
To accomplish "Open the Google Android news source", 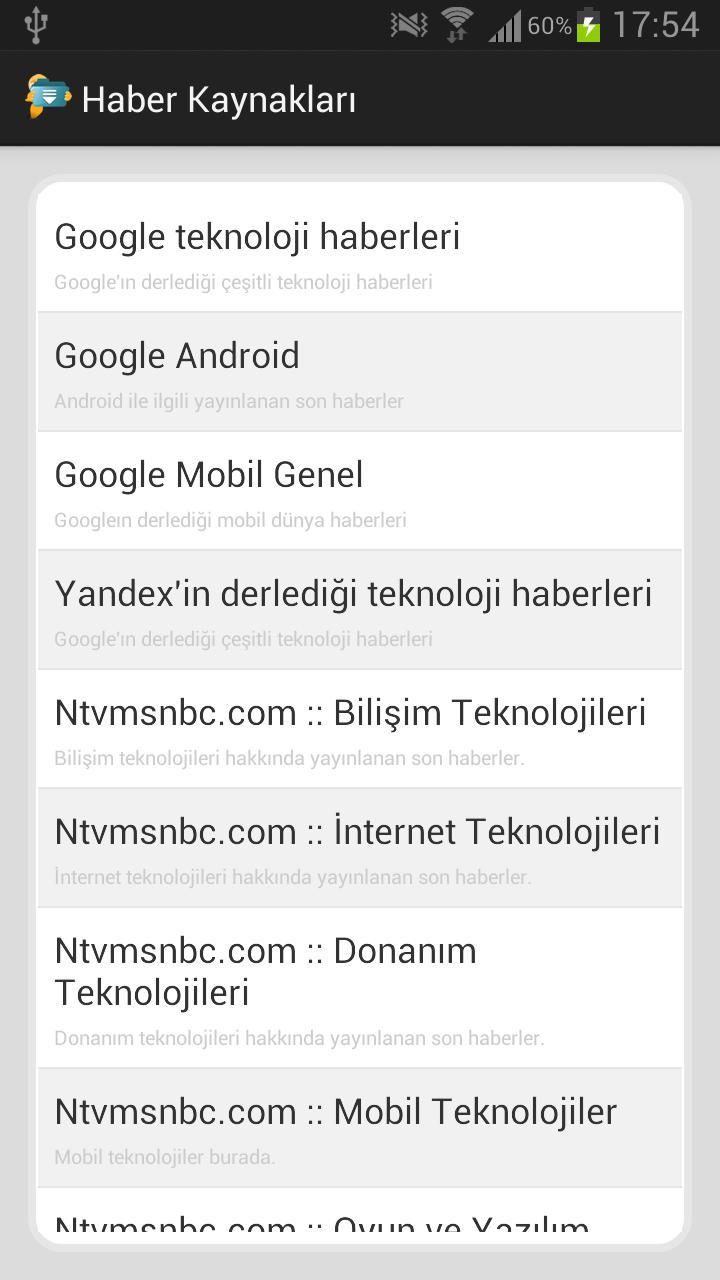I will pos(360,370).
